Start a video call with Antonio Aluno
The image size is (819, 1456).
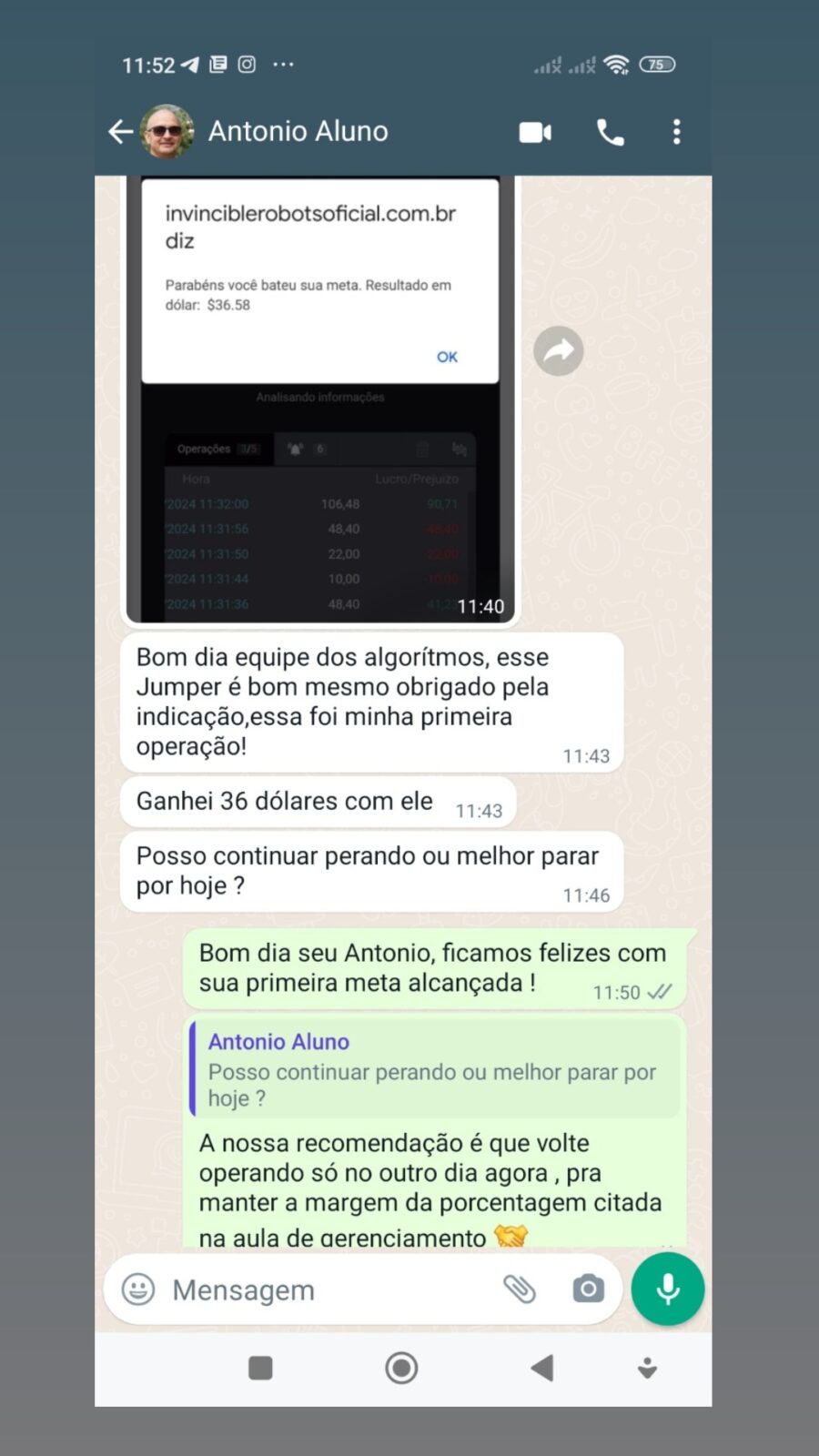535,133
